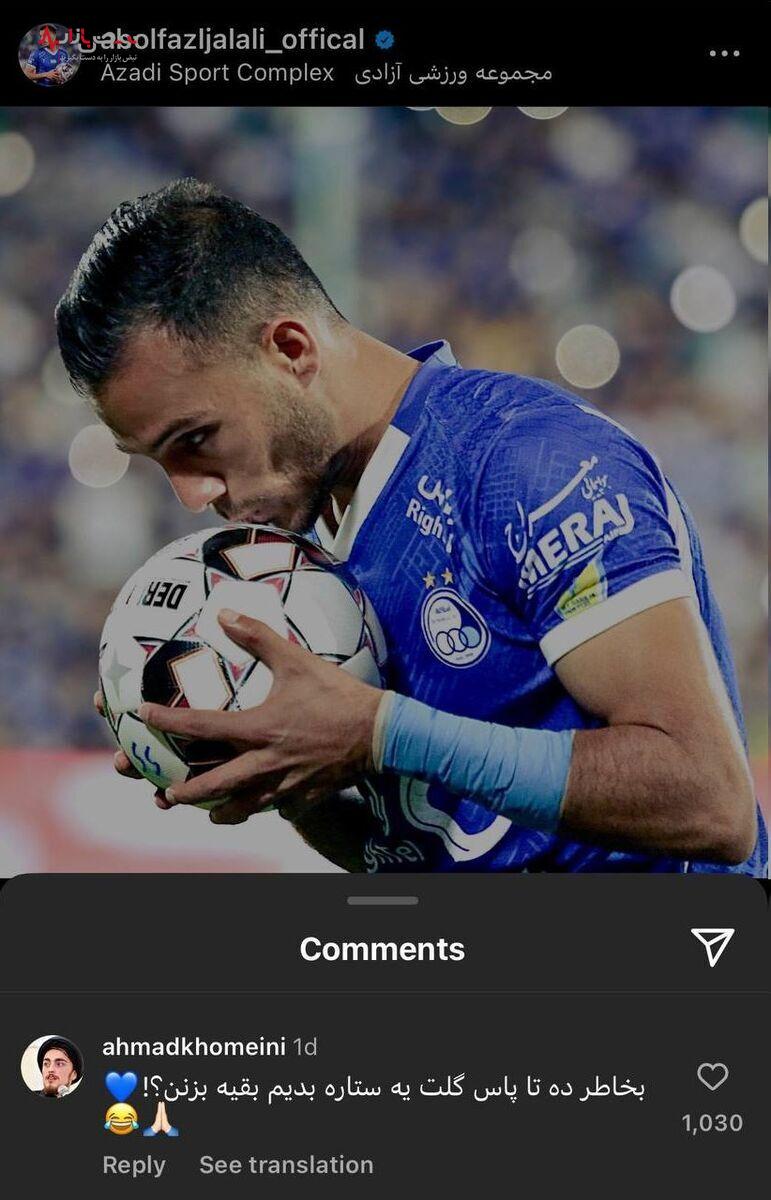The image size is (771, 1200).
Task: Open abolfazljalali_offical's username
Action: tap(228, 41)
